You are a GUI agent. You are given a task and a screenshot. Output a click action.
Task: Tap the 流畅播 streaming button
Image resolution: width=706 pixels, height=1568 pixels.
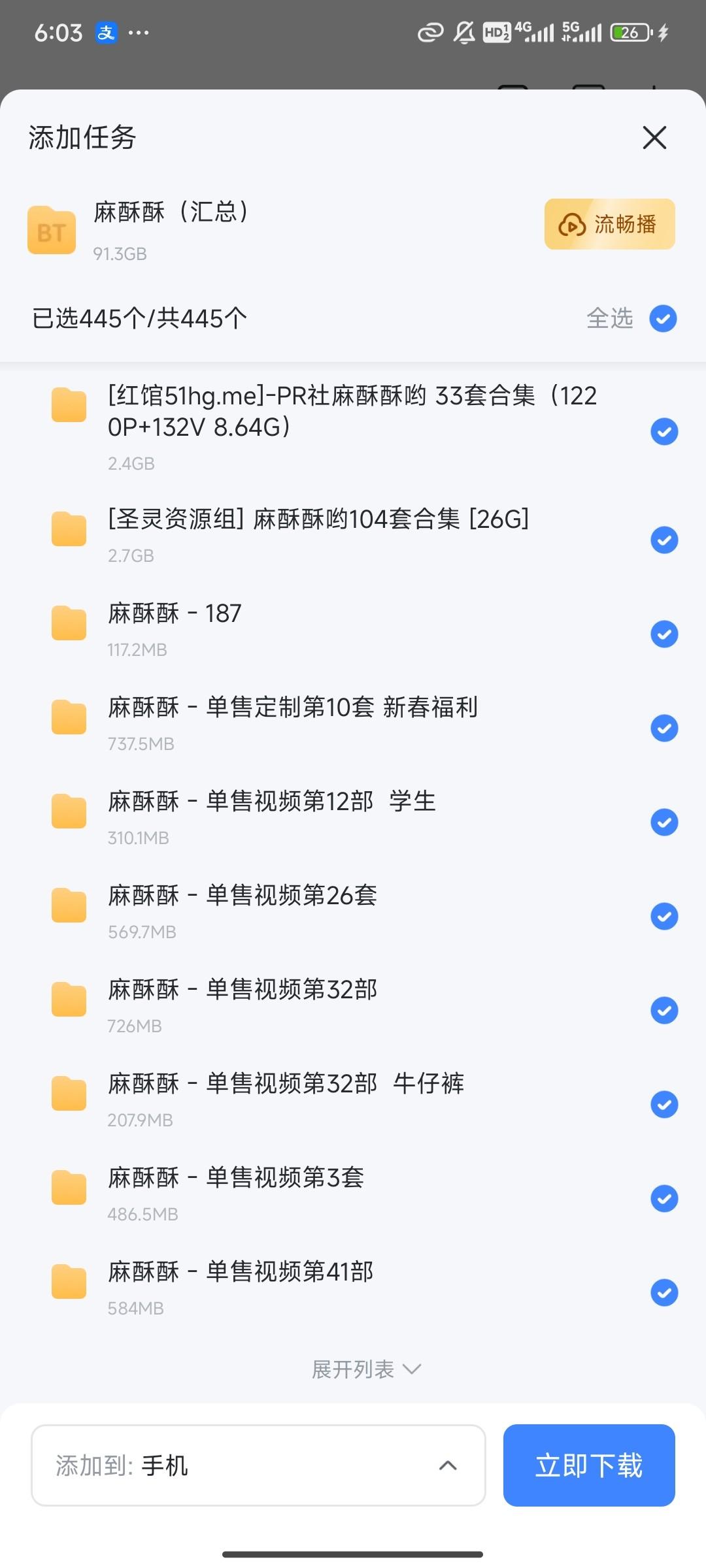tap(609, 224)
